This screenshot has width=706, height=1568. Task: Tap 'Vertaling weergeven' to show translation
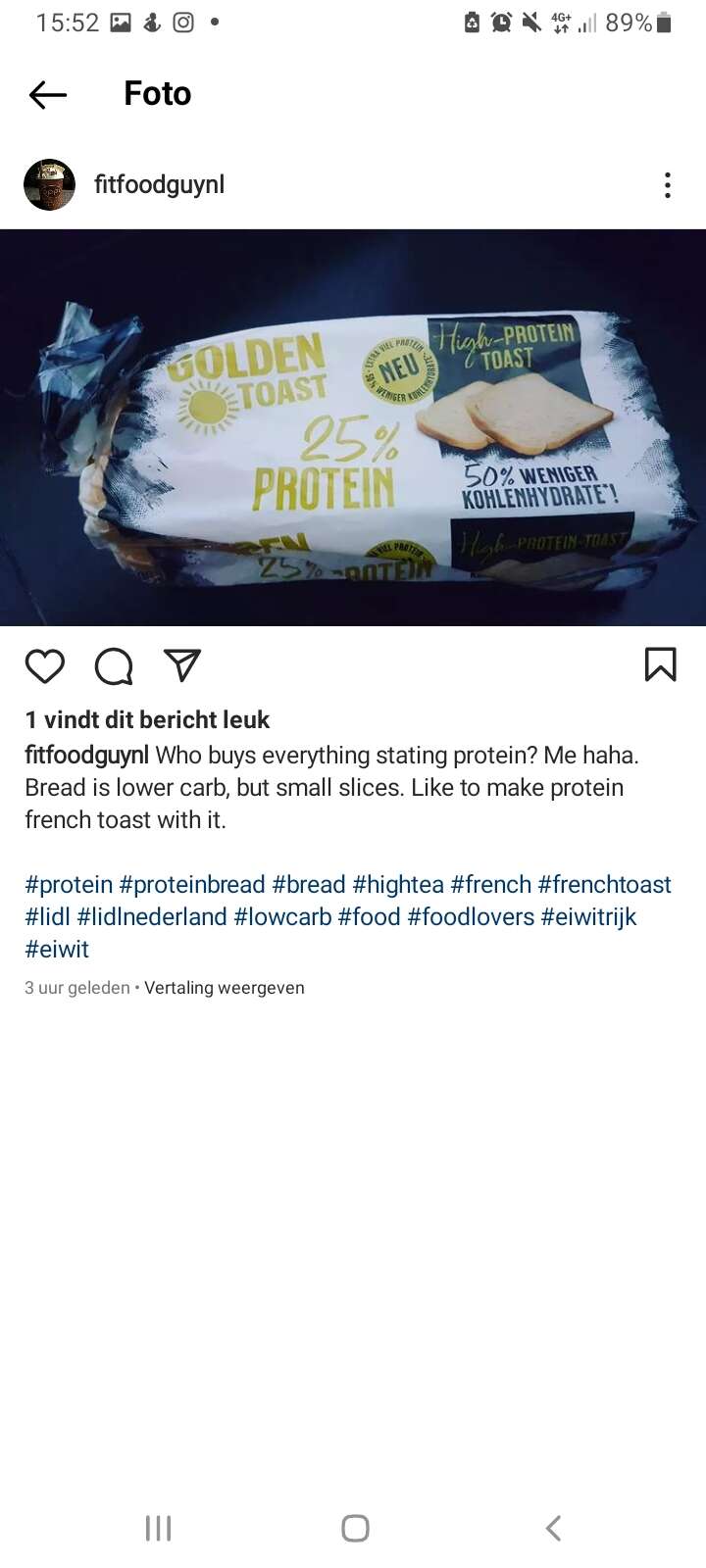click(x=225, y=988)
